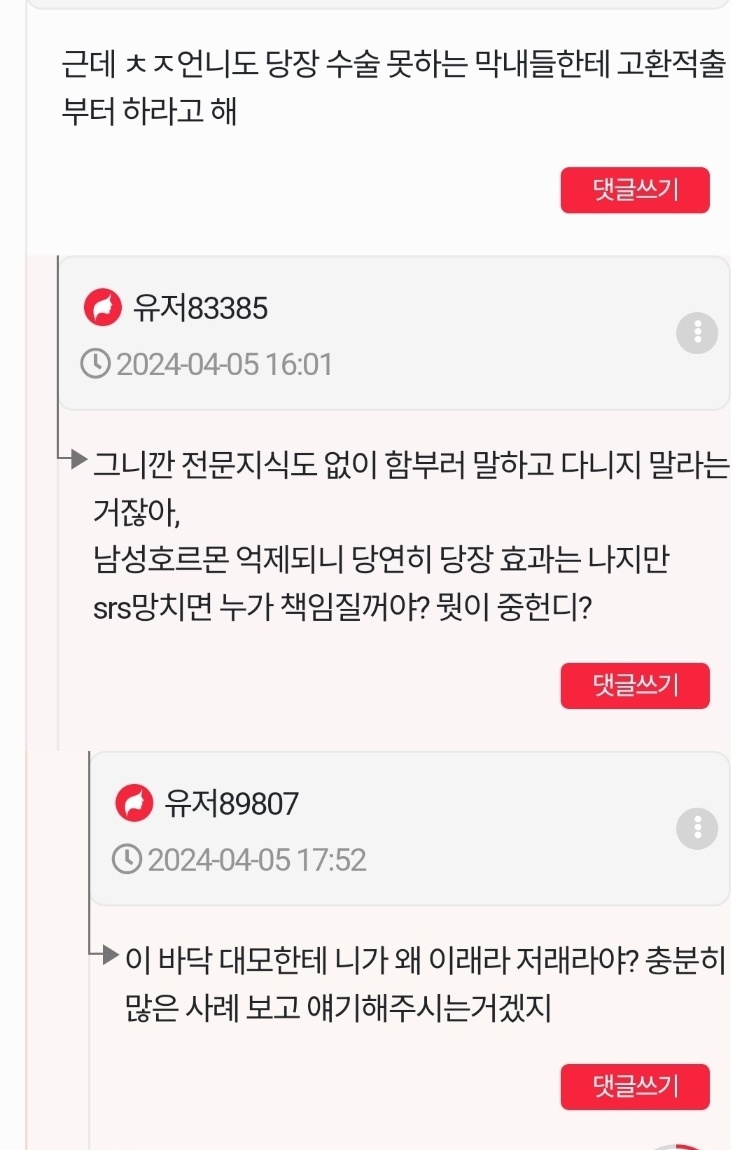Open 유저83385's profile
731x1150 pixels.
[x=200, y=308]
